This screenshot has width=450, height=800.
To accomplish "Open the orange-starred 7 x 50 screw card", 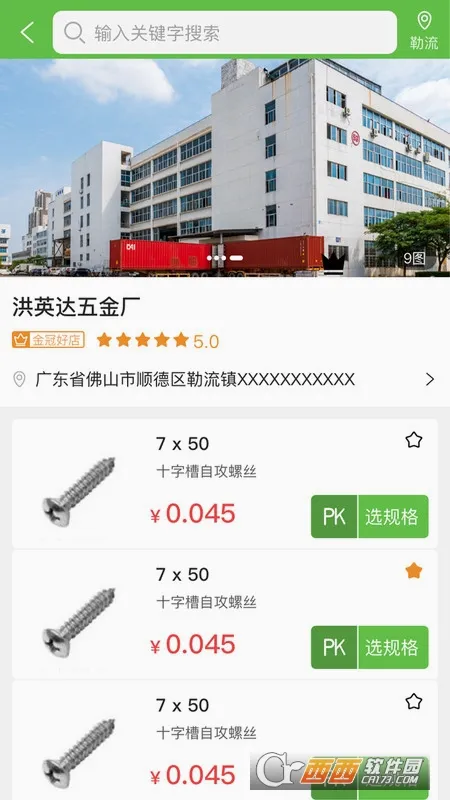I will pos(225,614).
